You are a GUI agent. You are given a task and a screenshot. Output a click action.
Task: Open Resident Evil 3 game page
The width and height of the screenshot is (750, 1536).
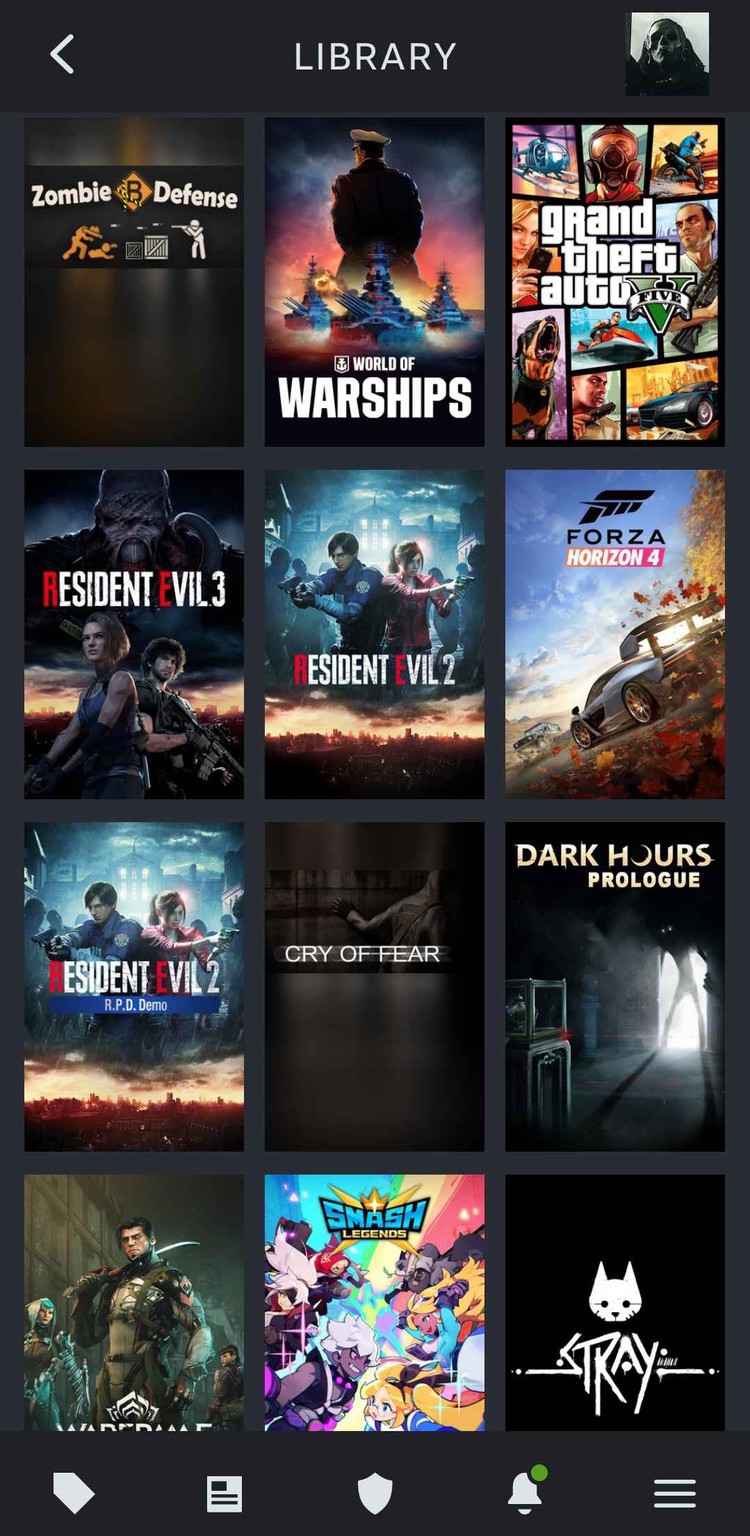[134, 634]
